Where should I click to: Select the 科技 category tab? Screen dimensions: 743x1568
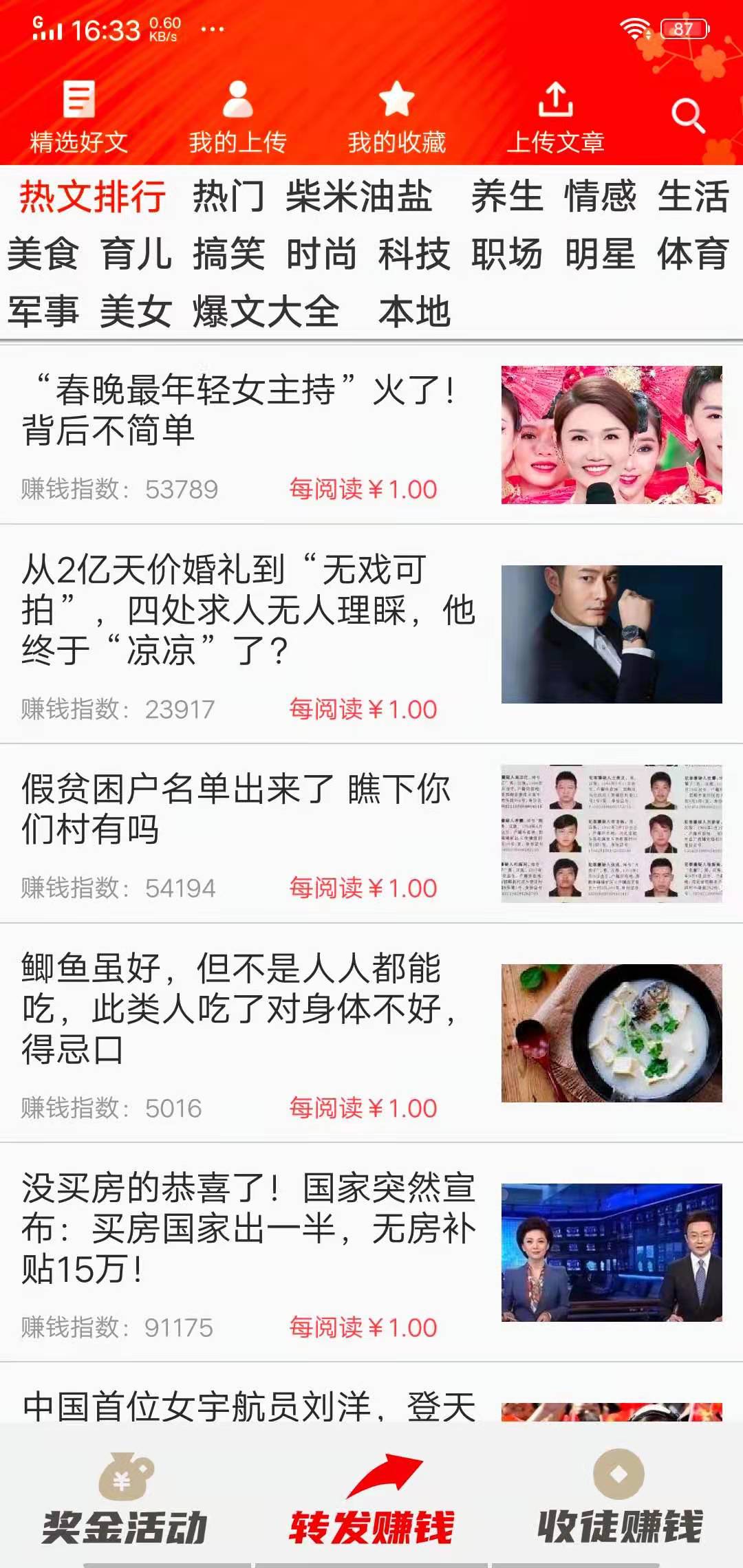[x=414, y=255]
